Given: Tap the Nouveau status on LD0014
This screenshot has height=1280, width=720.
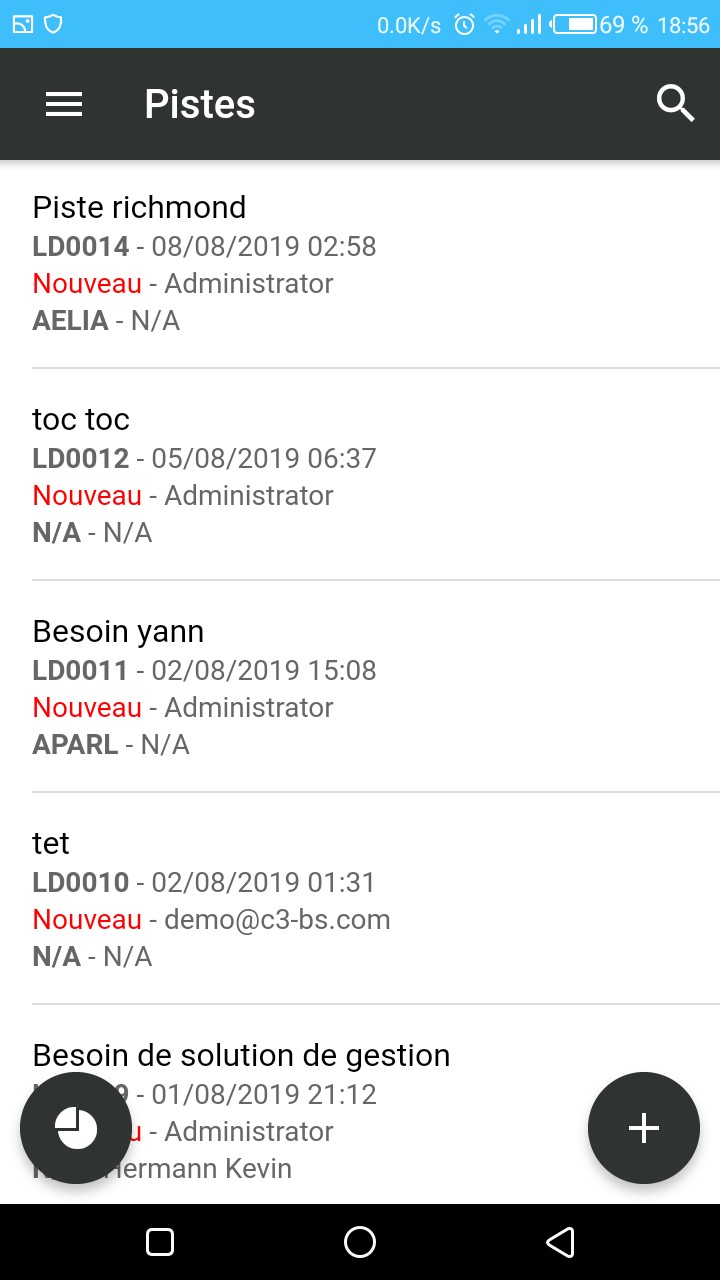Looking at the screenshot, I should point(87,283).
